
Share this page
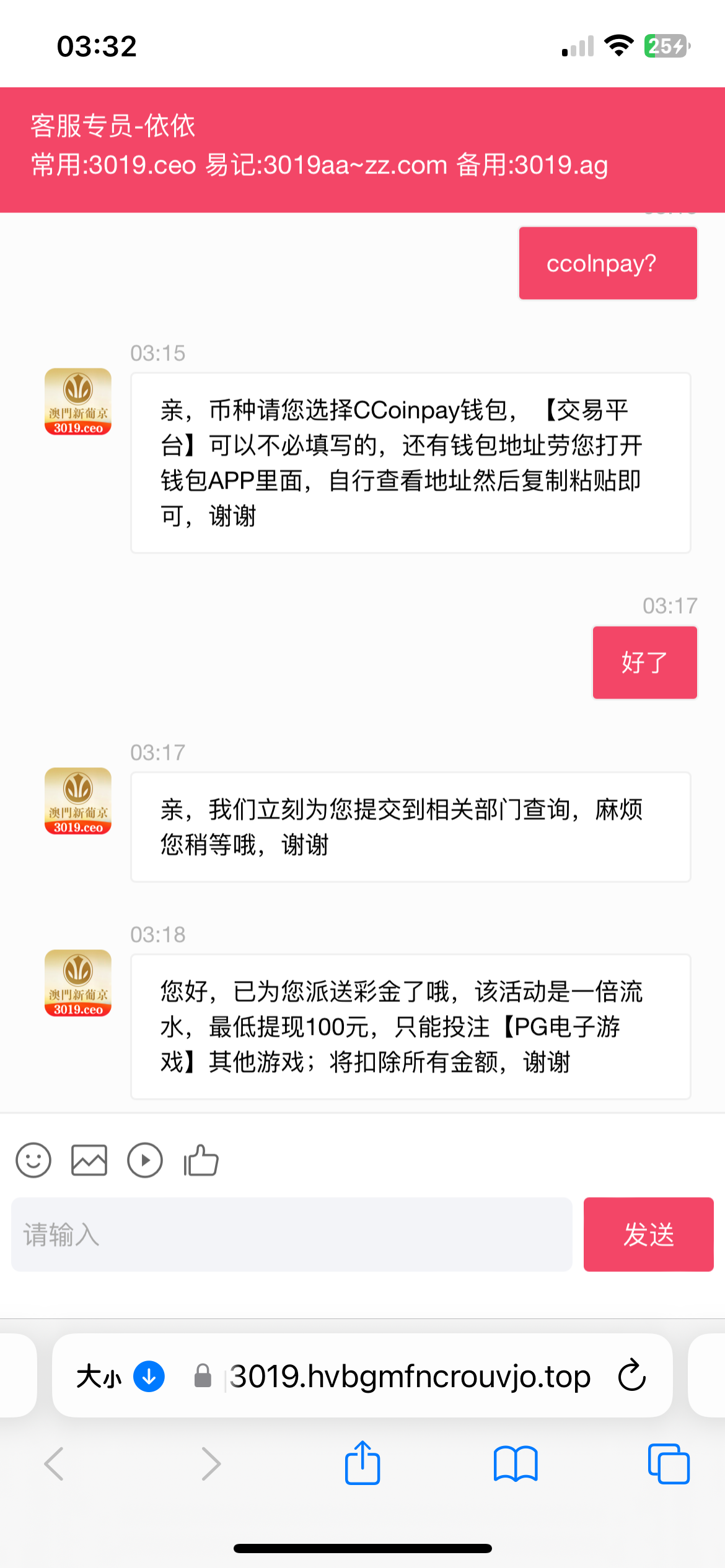(x=362, y=1462)
